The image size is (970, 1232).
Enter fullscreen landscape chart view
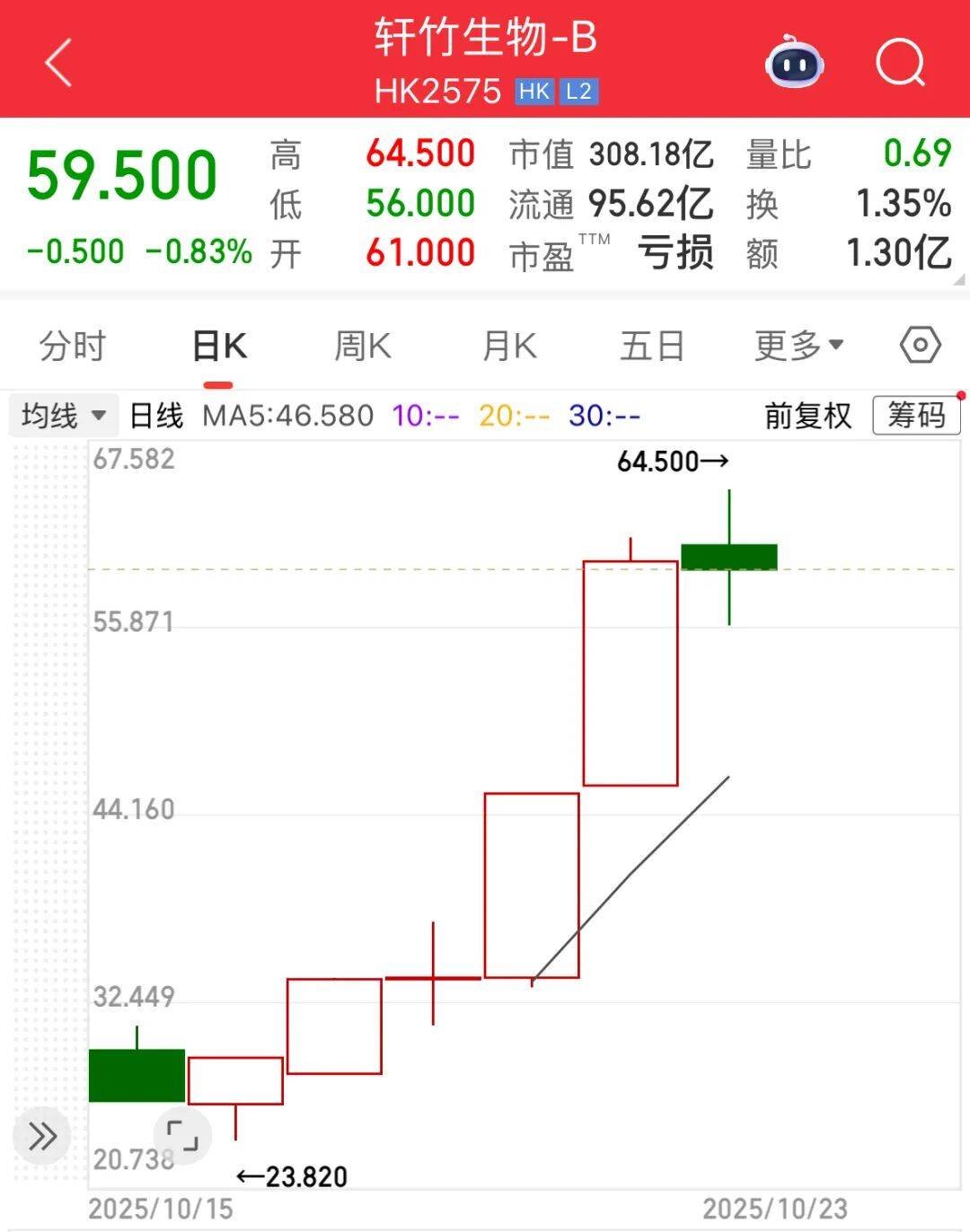tap(182, 1136)
